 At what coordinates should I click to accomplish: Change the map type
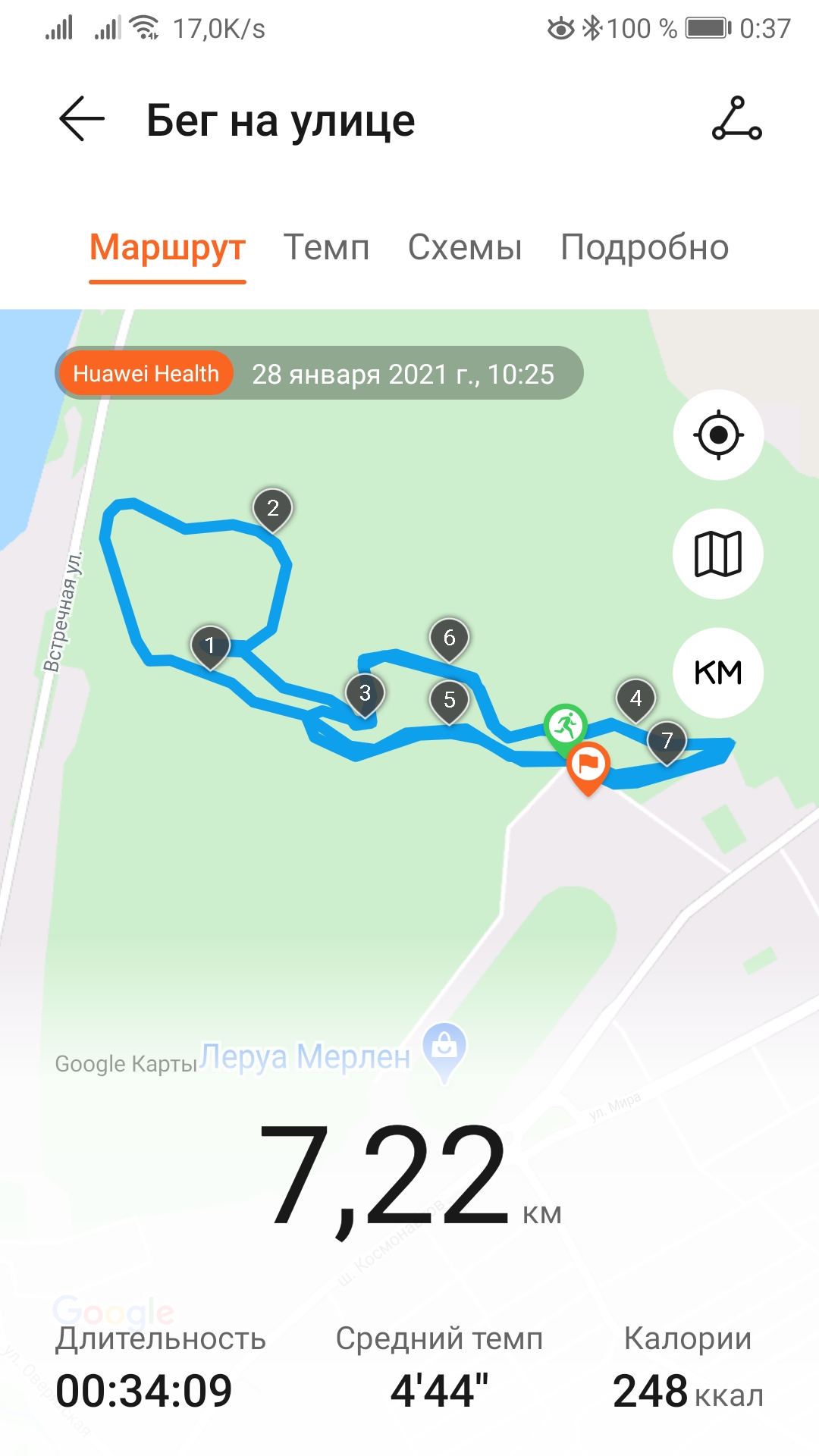coord(718,554)
